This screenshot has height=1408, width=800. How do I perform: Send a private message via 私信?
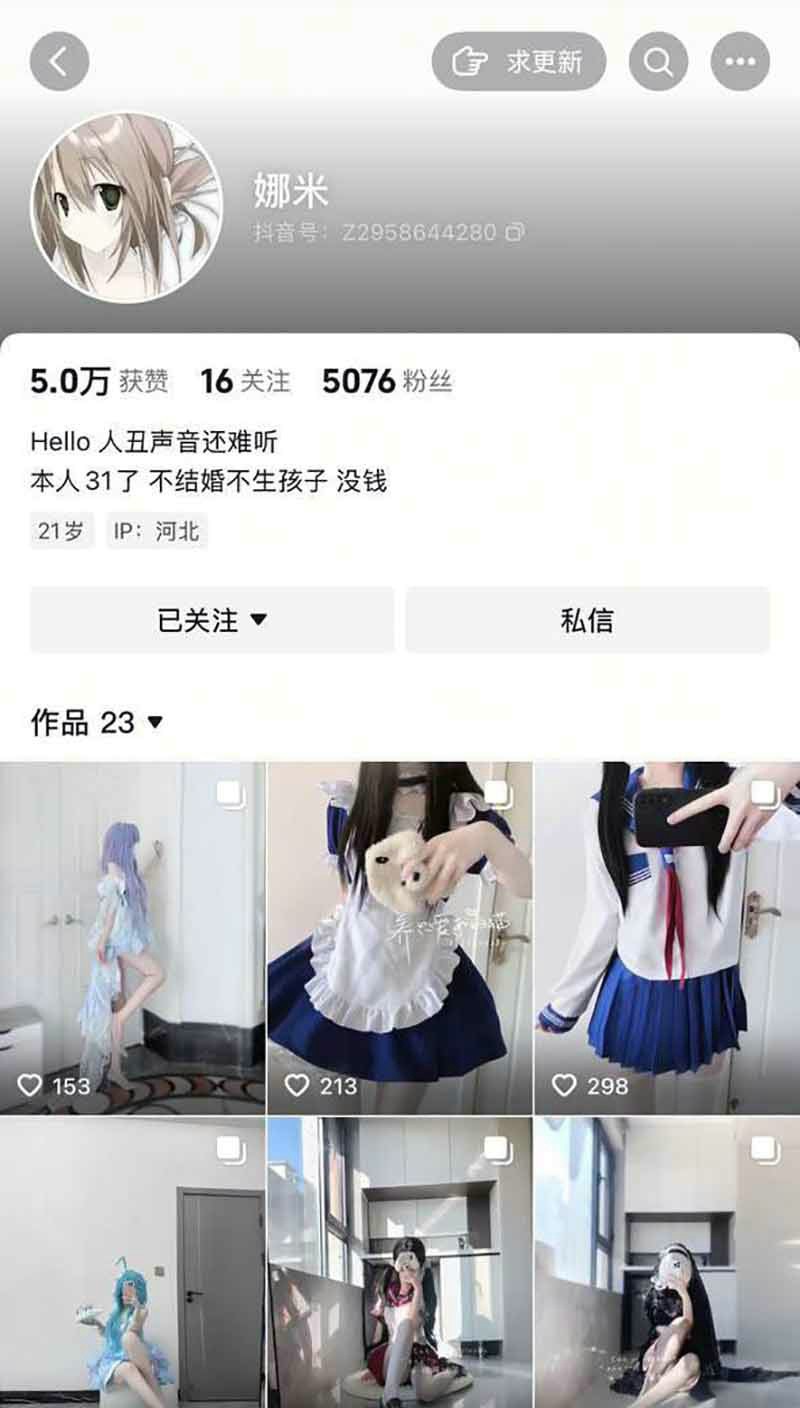[x=587, y=620]
